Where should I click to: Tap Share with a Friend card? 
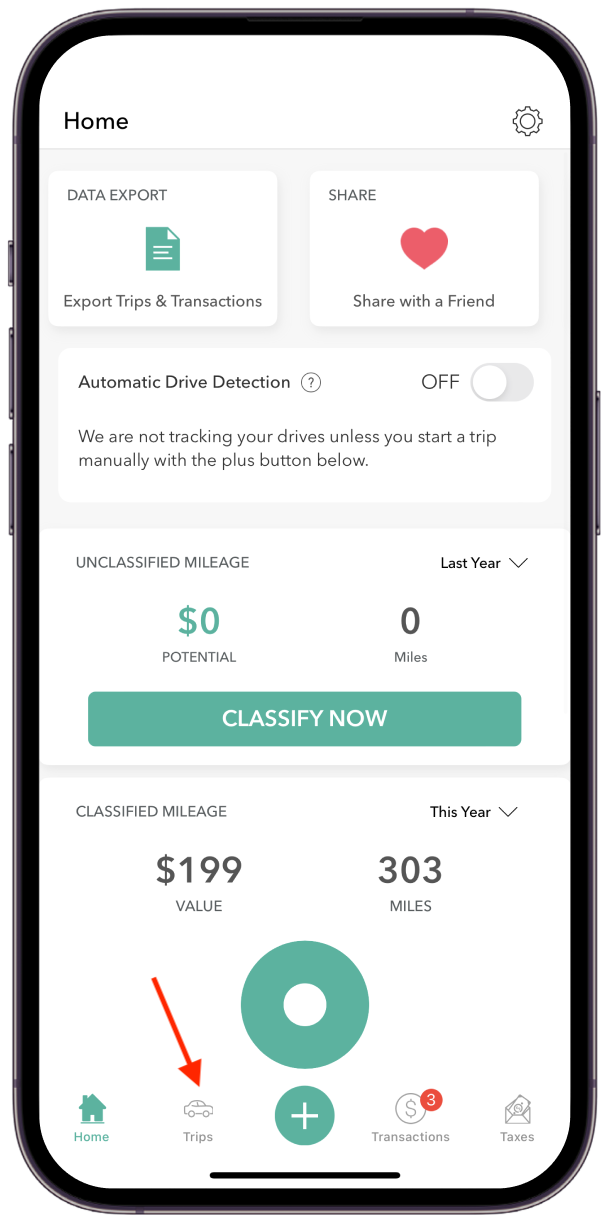424,249
